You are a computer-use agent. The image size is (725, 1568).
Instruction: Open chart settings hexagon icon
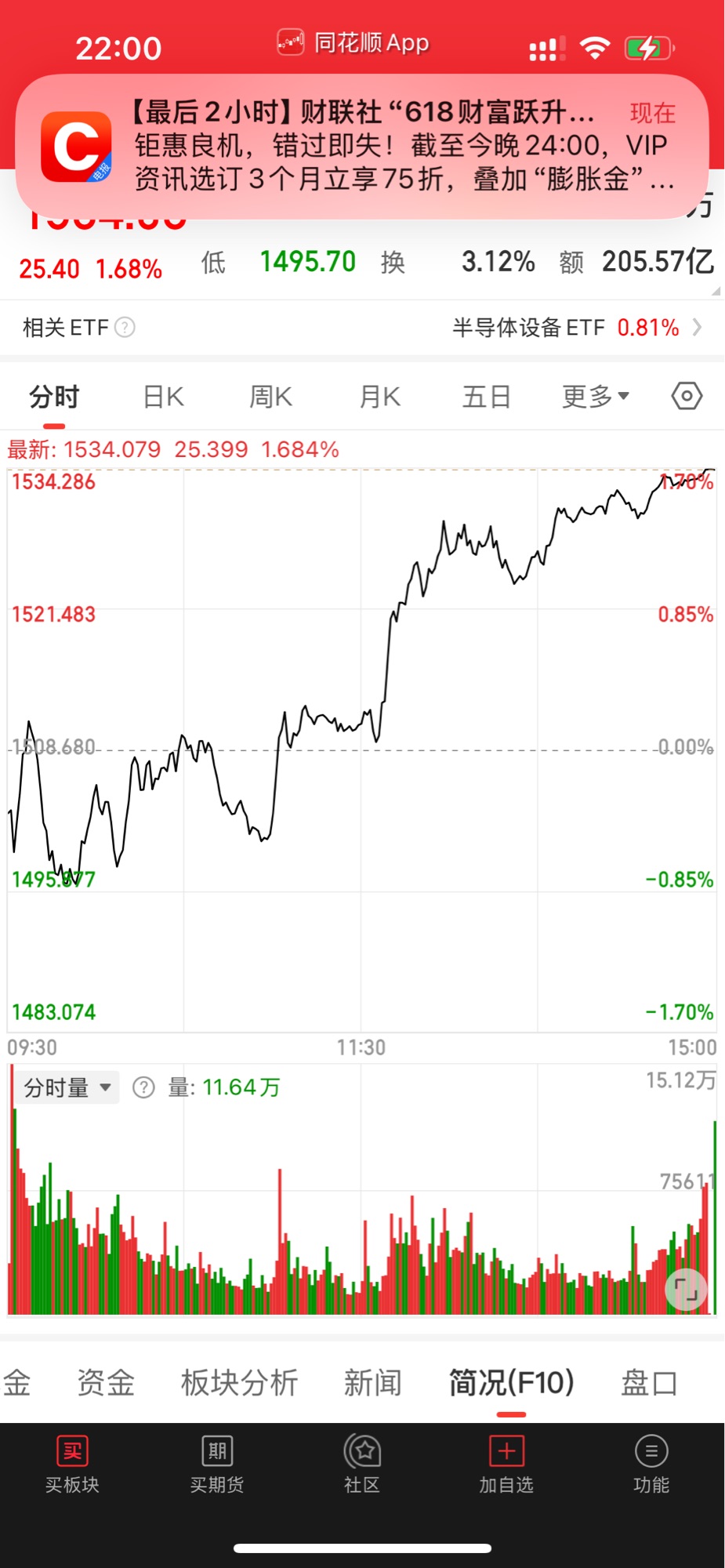click(x=687, y=396)
